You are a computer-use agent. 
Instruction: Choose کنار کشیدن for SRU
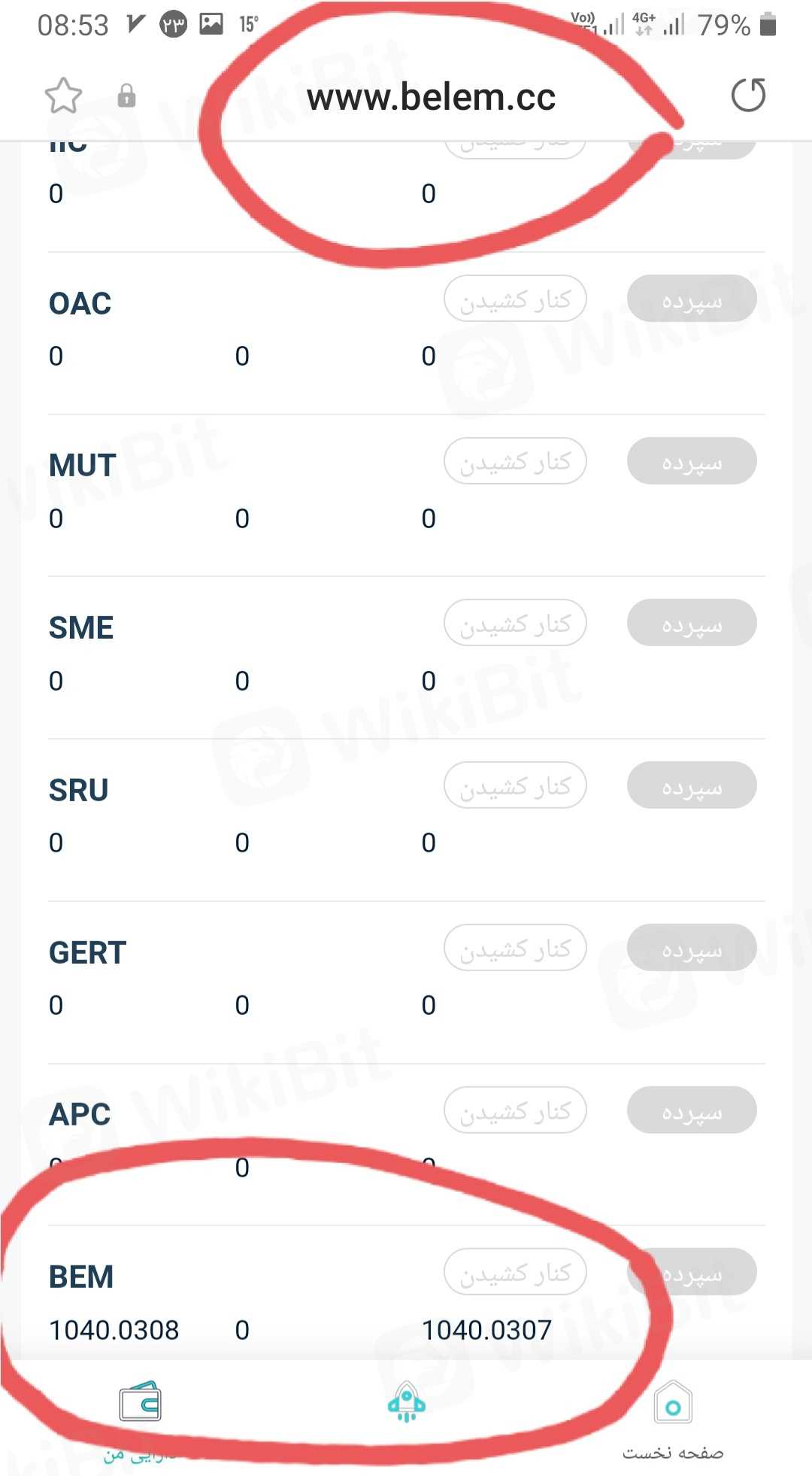click(x=515, y=786)
